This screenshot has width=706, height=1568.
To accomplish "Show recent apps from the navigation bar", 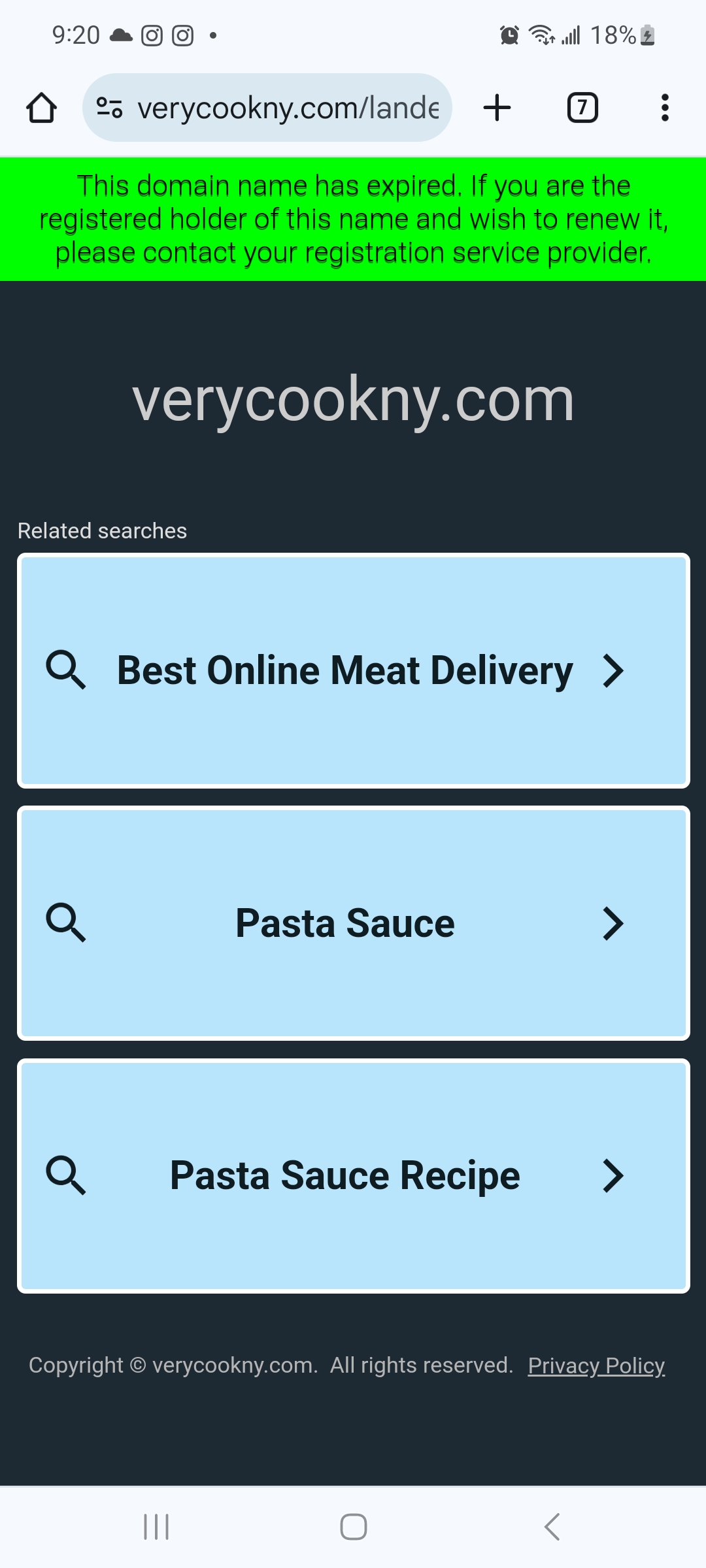I will tap(156, 1527).
